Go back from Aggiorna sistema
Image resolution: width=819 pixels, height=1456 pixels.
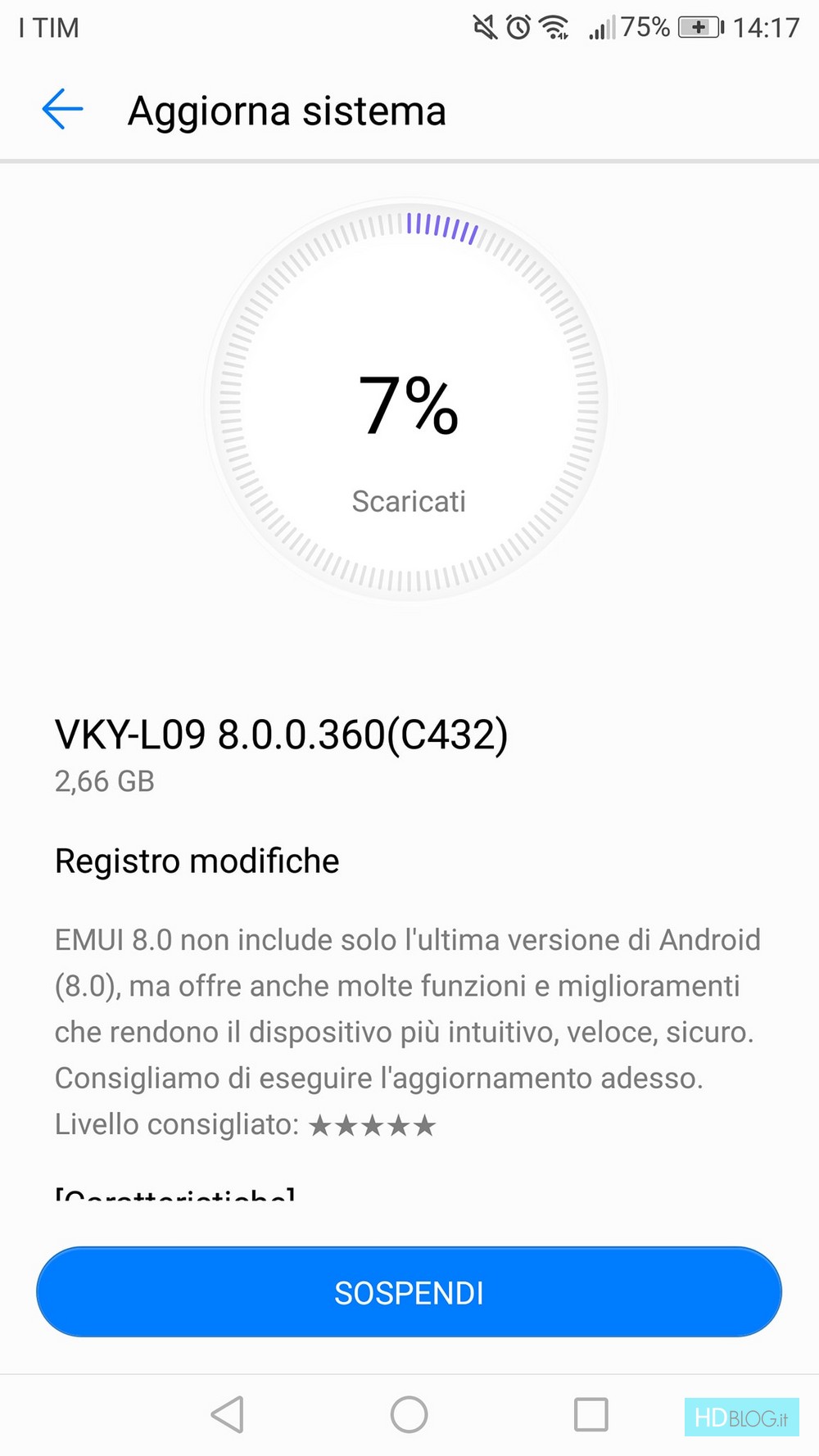point(62,111)
